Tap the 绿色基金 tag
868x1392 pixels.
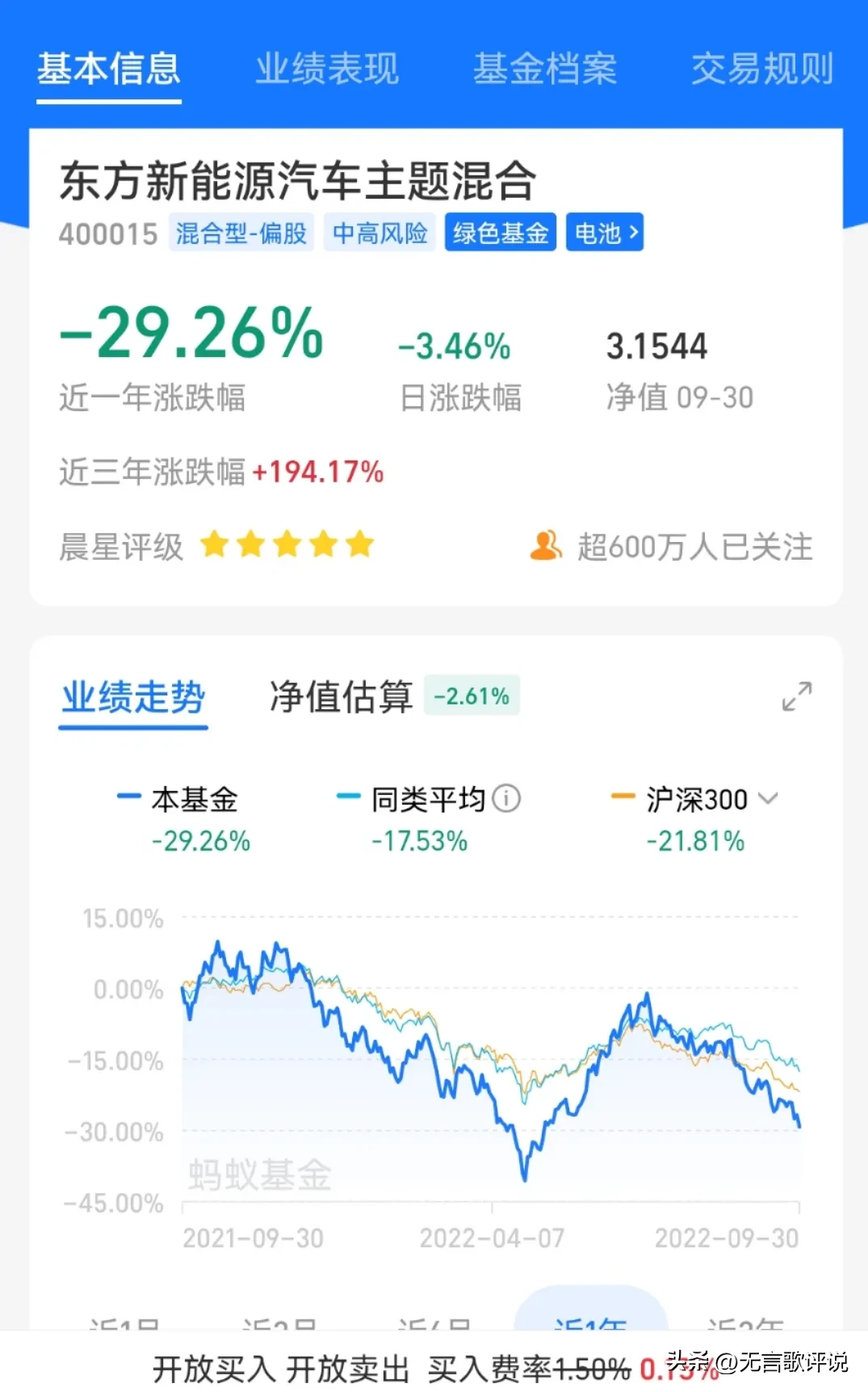[501, 233]
